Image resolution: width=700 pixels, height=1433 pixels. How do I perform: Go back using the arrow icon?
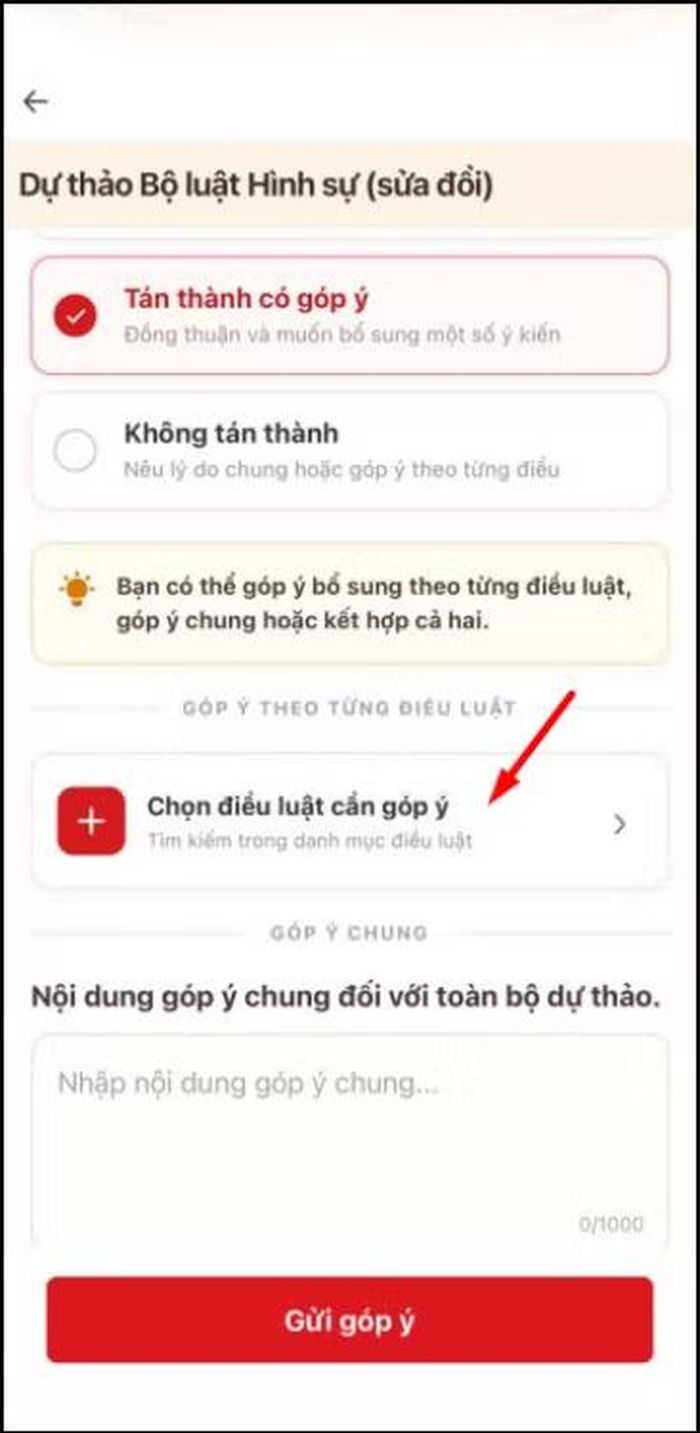(36, 101)
